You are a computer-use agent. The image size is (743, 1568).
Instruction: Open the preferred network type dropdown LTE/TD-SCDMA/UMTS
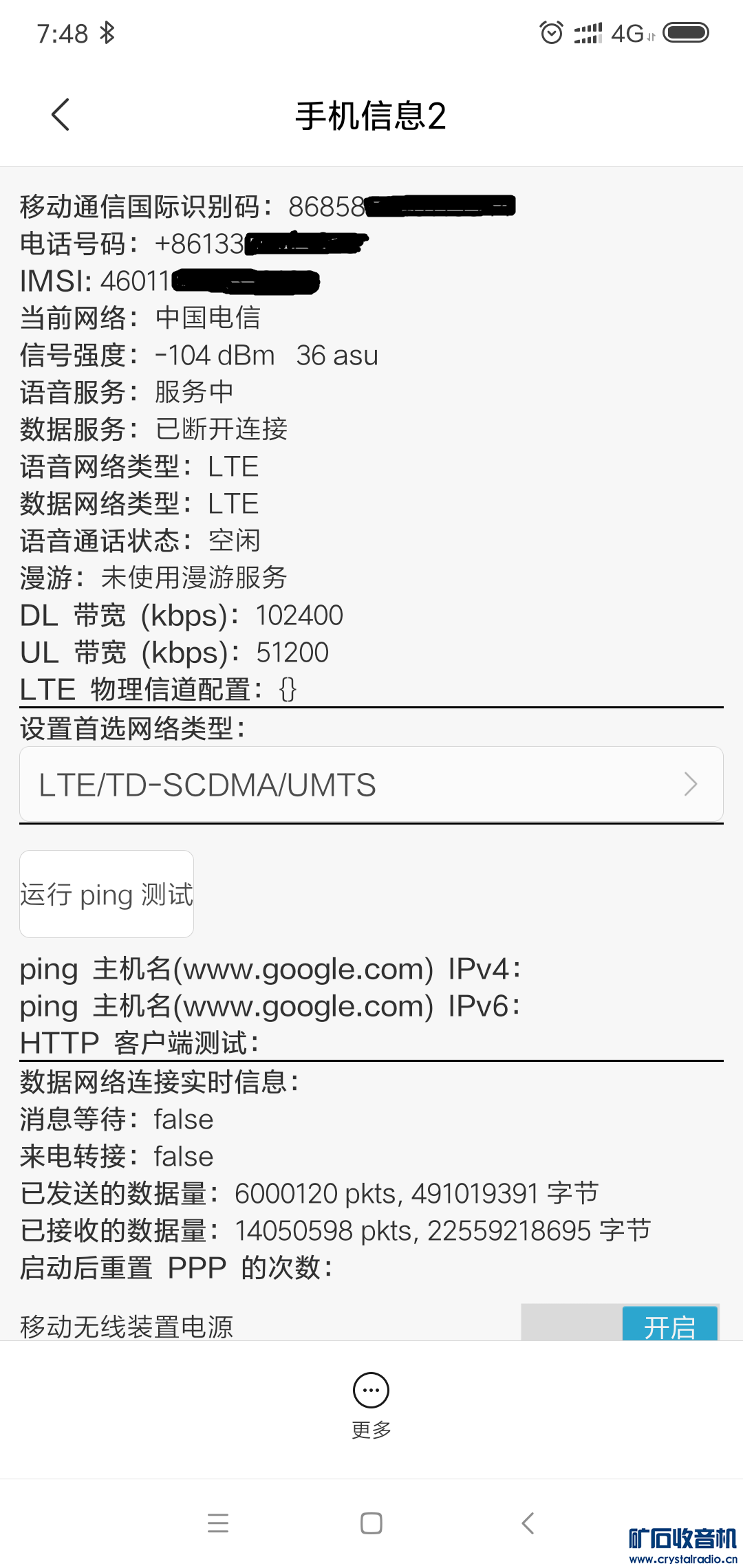point(371,785)
